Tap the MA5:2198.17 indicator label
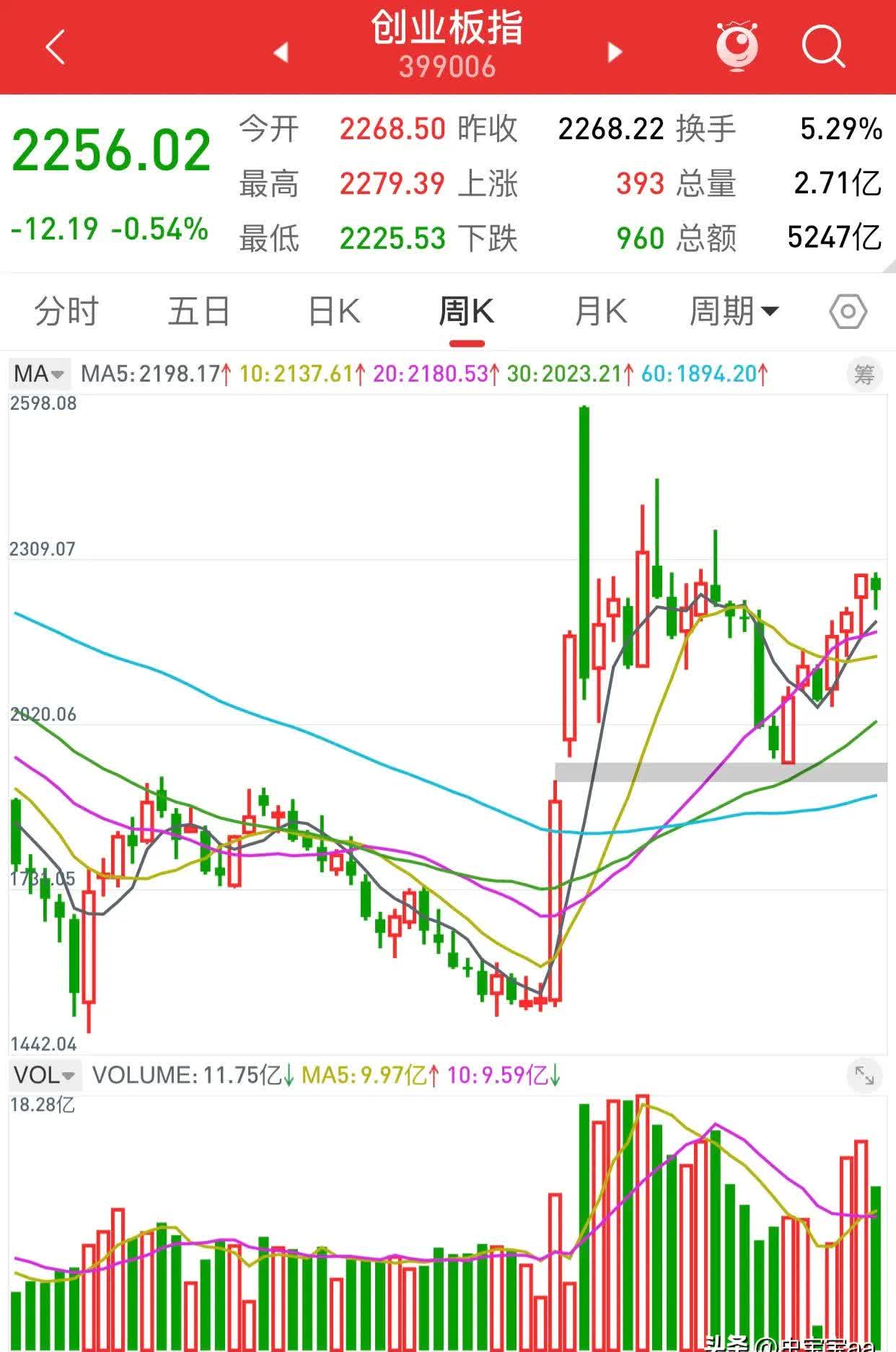Viewport: 896px width, 1352px height. [153, 374]
